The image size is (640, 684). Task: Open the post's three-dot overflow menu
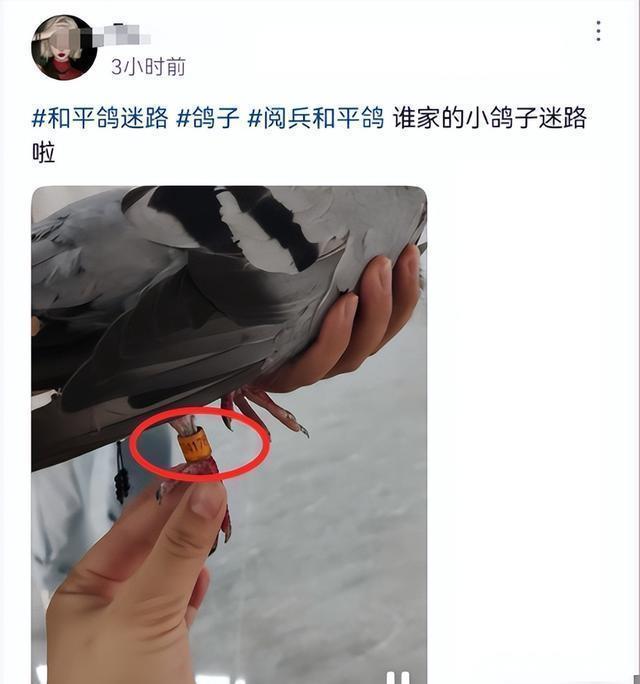[x=598, y=31]
